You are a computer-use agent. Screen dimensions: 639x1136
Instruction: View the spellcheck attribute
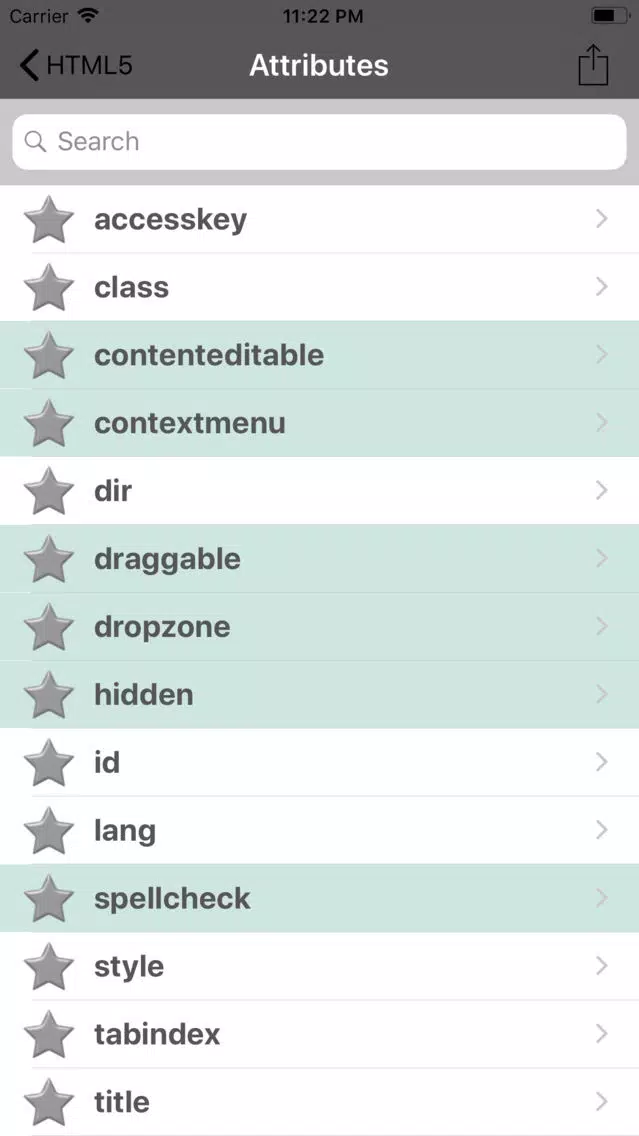[x=320, y=898]
